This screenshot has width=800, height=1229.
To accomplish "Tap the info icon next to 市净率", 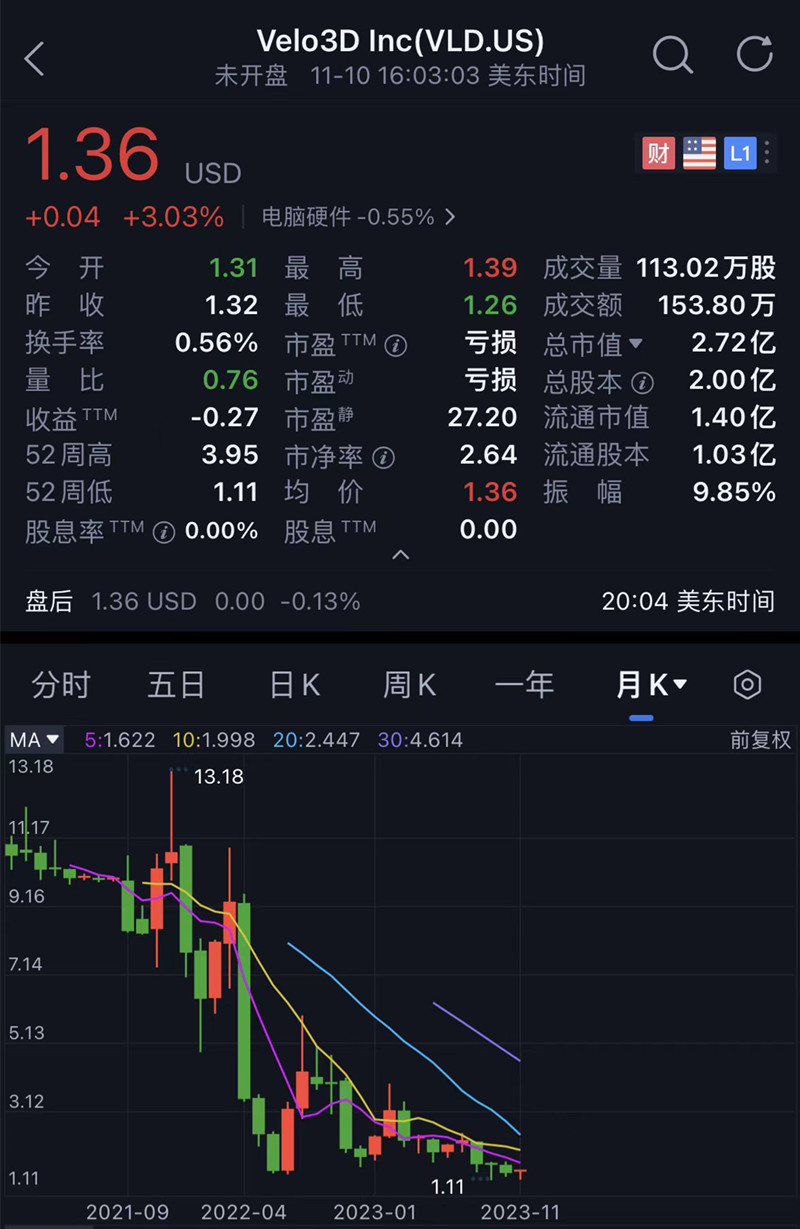I will [383, 458].
